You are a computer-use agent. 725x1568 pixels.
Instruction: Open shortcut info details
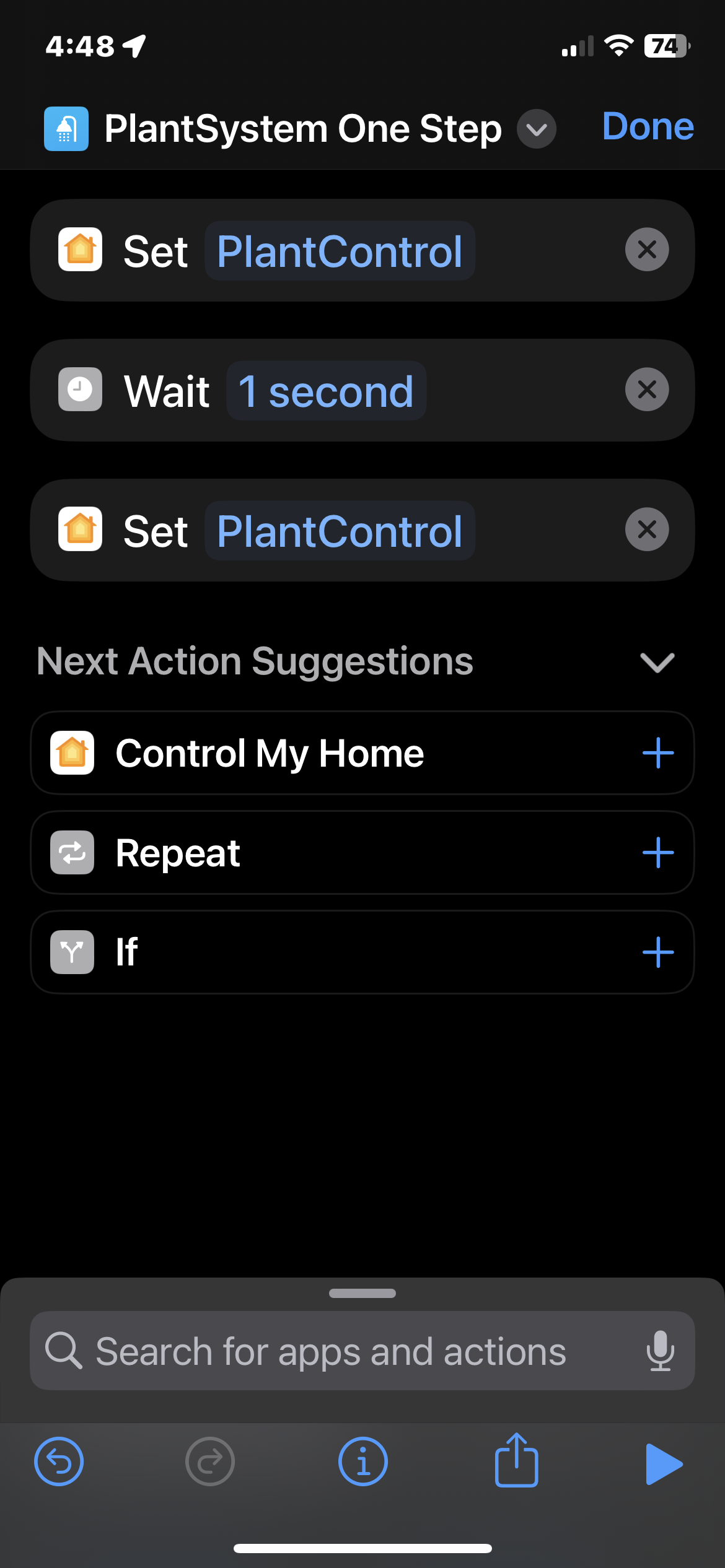coord(363,1461)
